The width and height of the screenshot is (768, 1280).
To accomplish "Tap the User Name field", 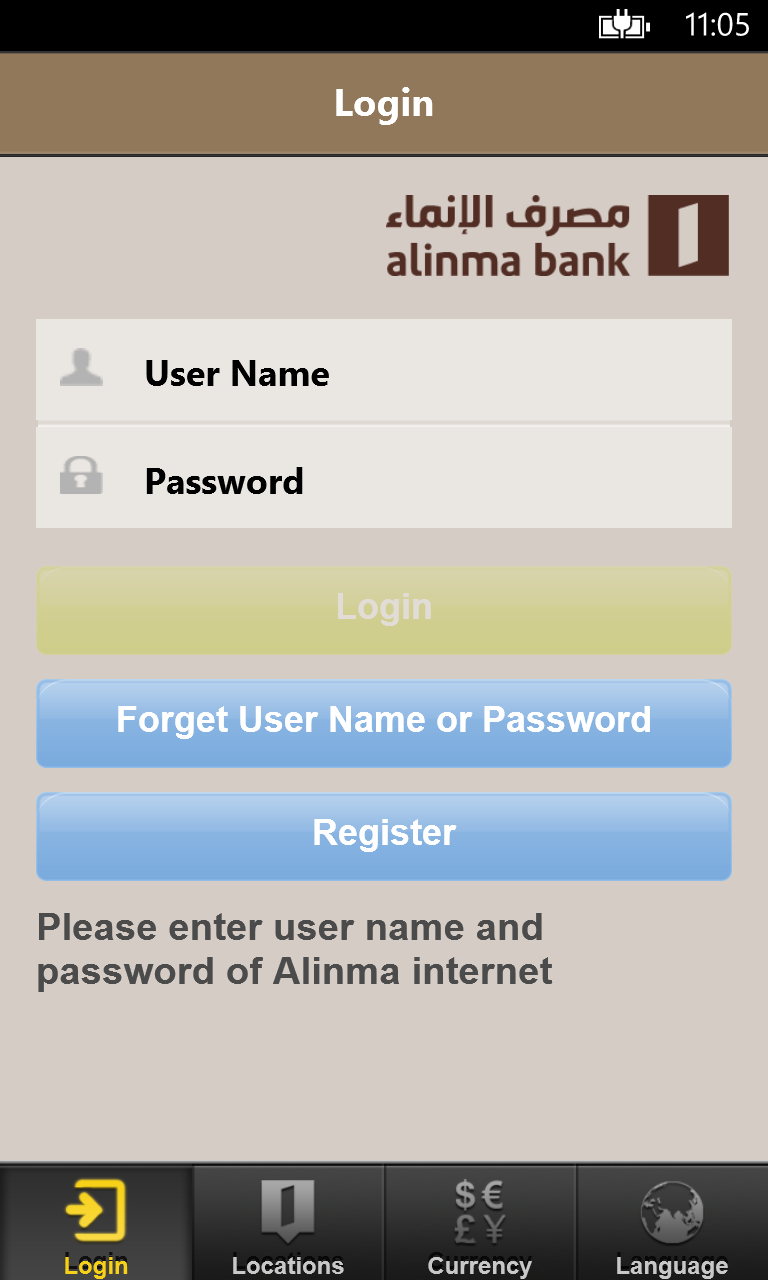I will [384, 371].
